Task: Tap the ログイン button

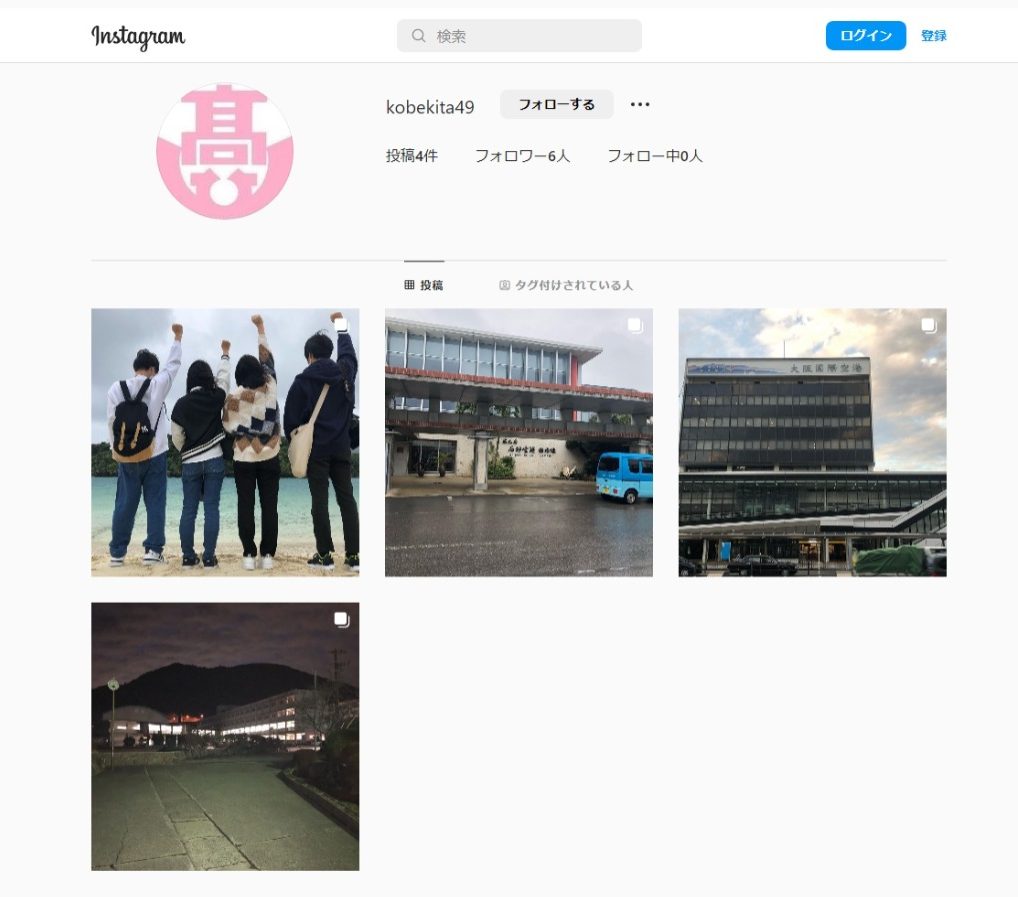Action: pyautogui.click(x=865, y=36)
